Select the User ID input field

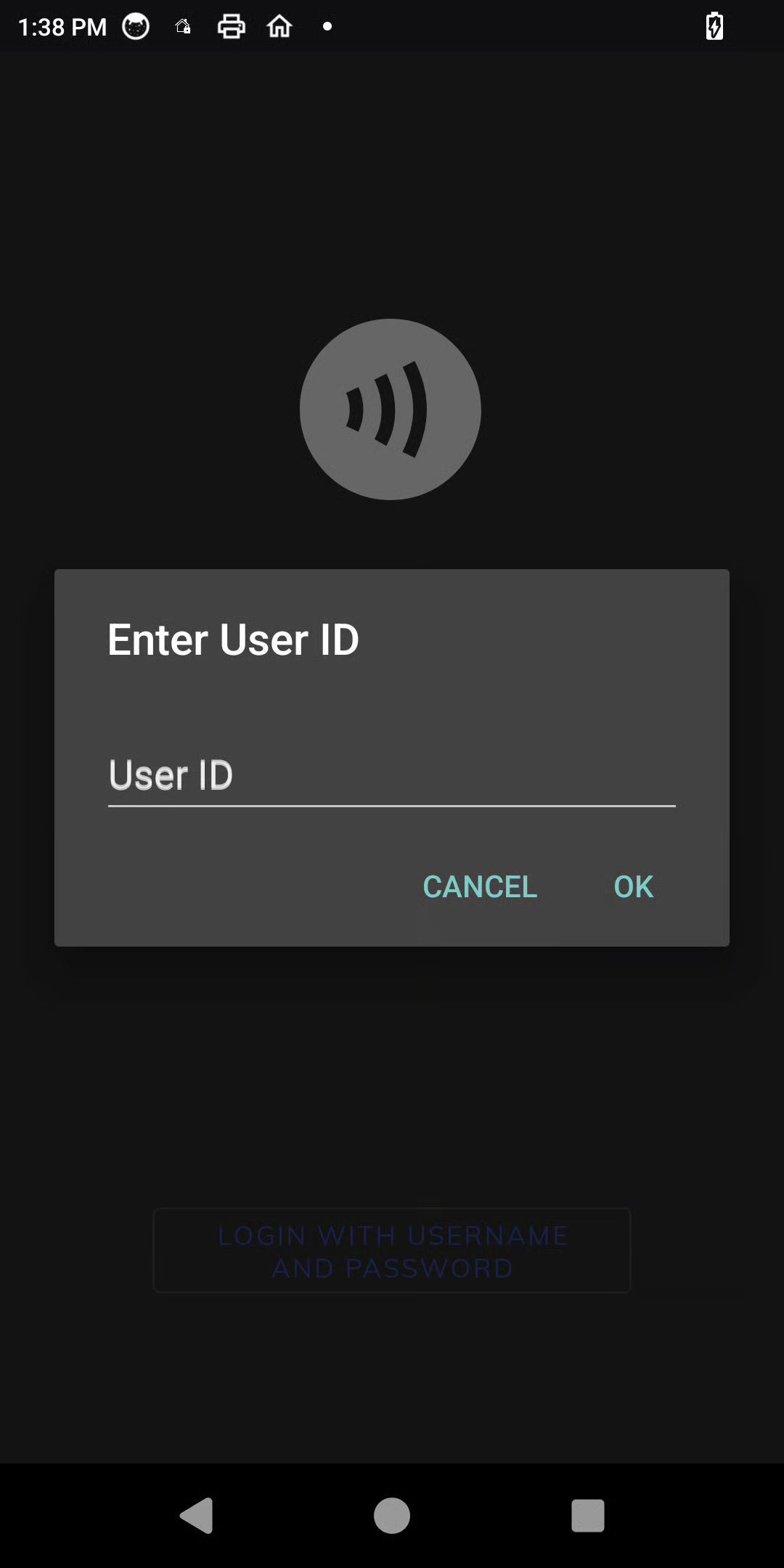click(x=392, y=775)
